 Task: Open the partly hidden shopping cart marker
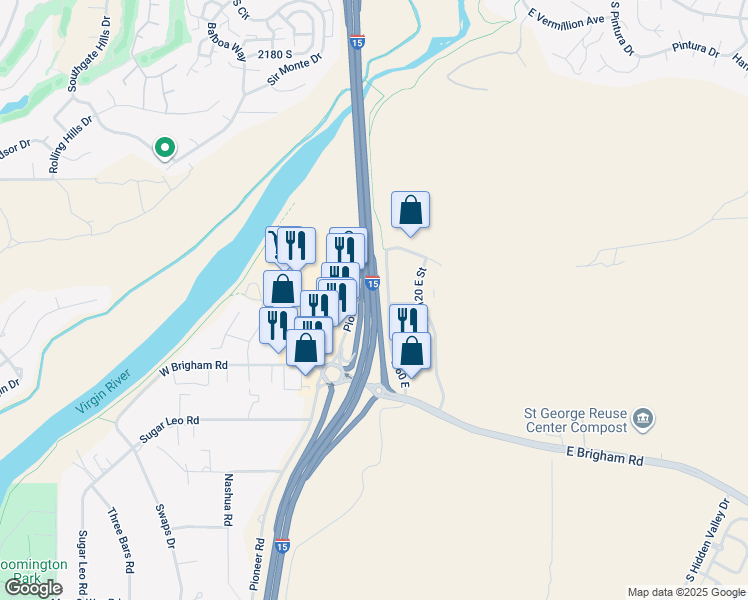coord(271,243)
